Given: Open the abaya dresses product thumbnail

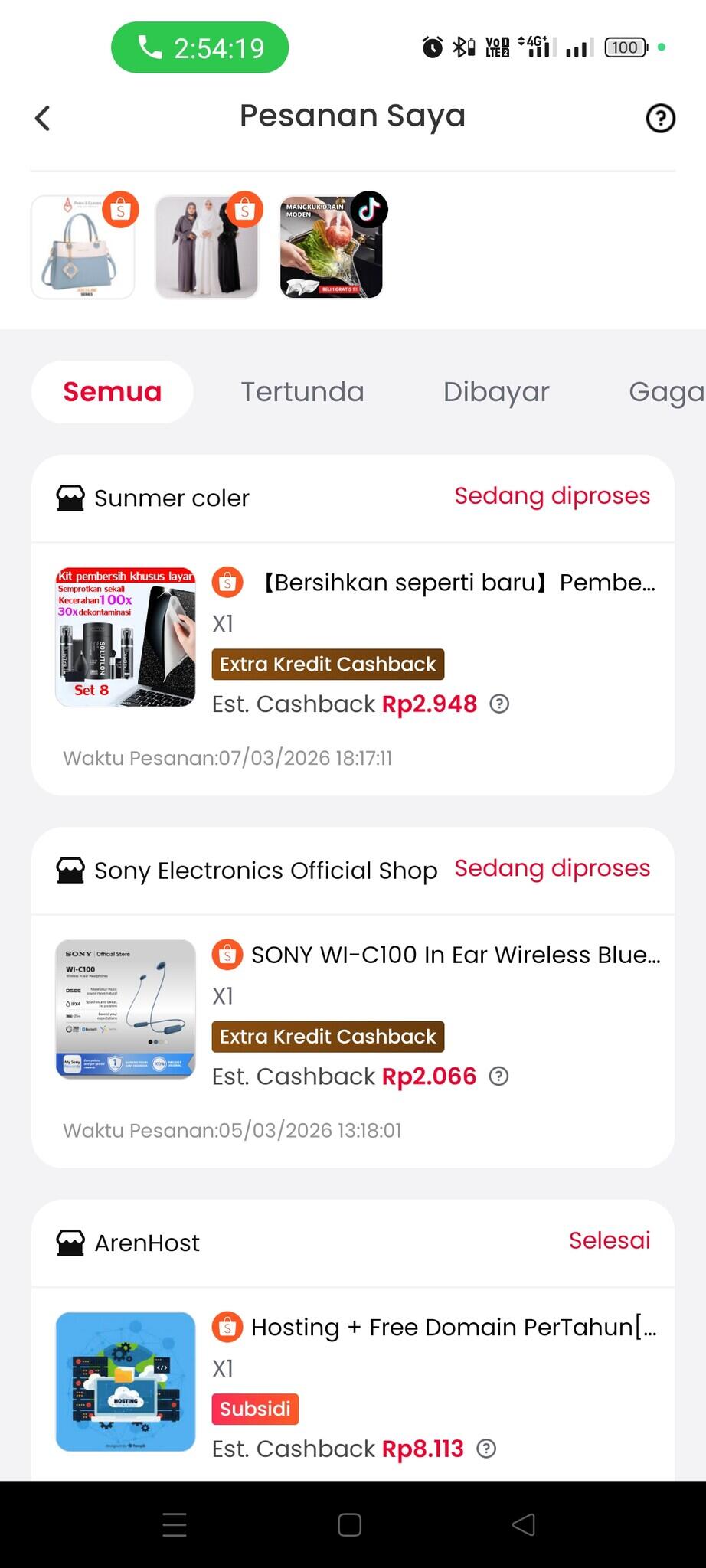Looking at the screenshot, I should (x=207, y=247).
